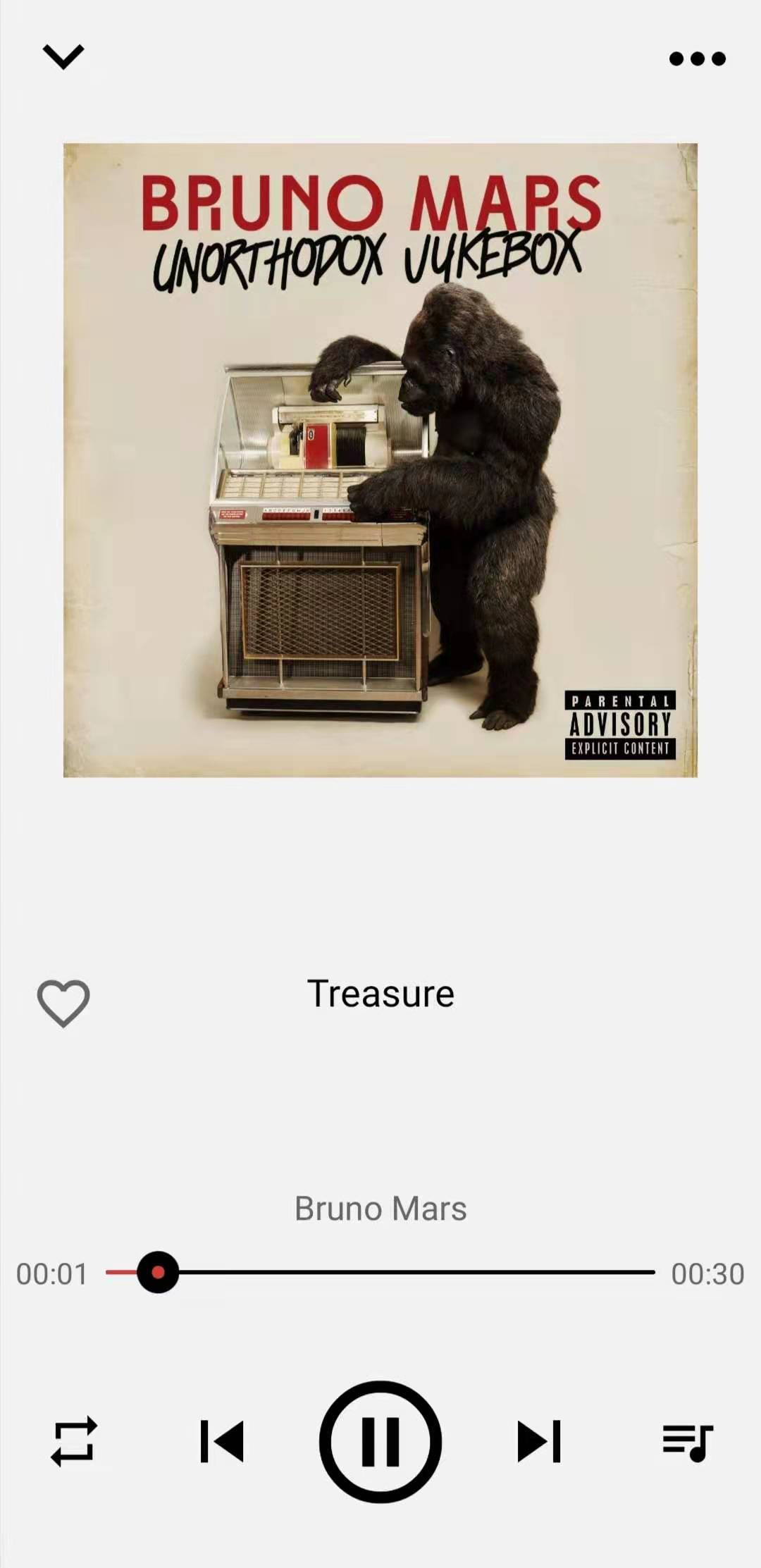Toggle the repeat mode
Image resolution: width=761 pixels, height=1568 pixels.
[73, 1441]
